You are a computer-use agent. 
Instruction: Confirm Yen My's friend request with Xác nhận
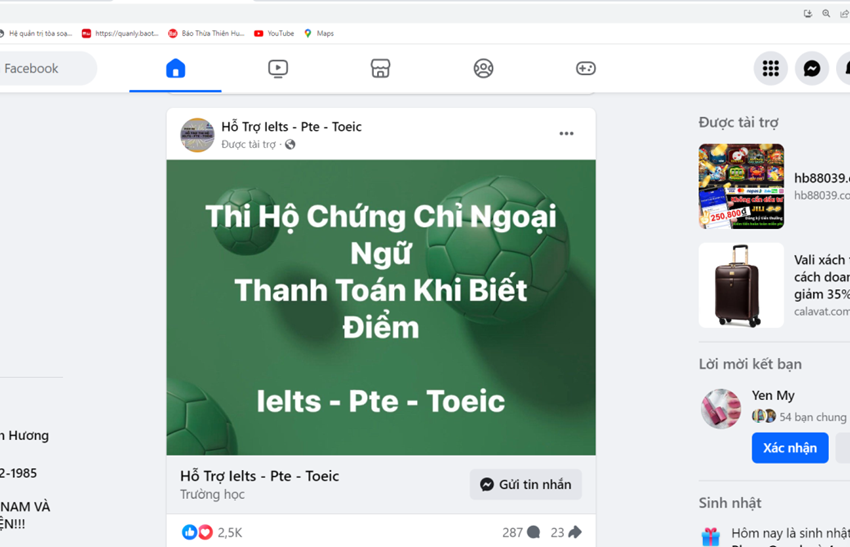tap(789, 447)
